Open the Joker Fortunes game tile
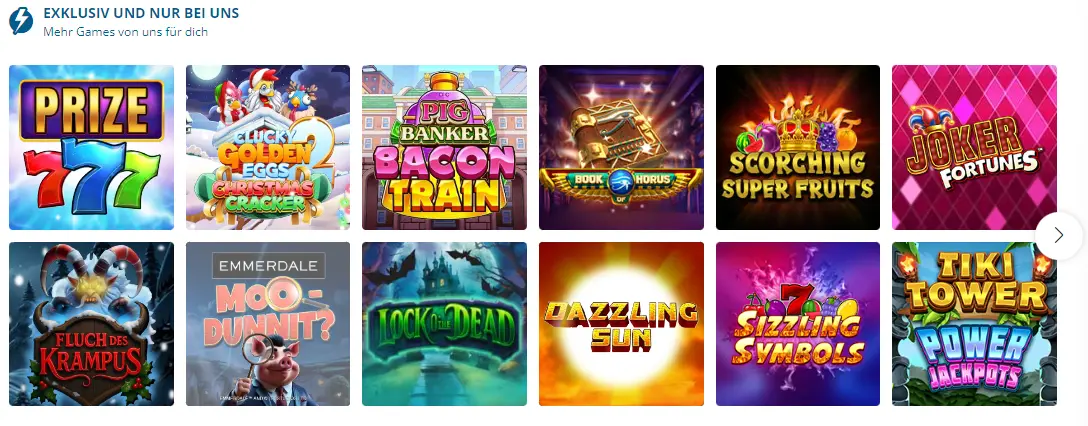This screenshot has width=1088, height=426. (x=974, y=147)
